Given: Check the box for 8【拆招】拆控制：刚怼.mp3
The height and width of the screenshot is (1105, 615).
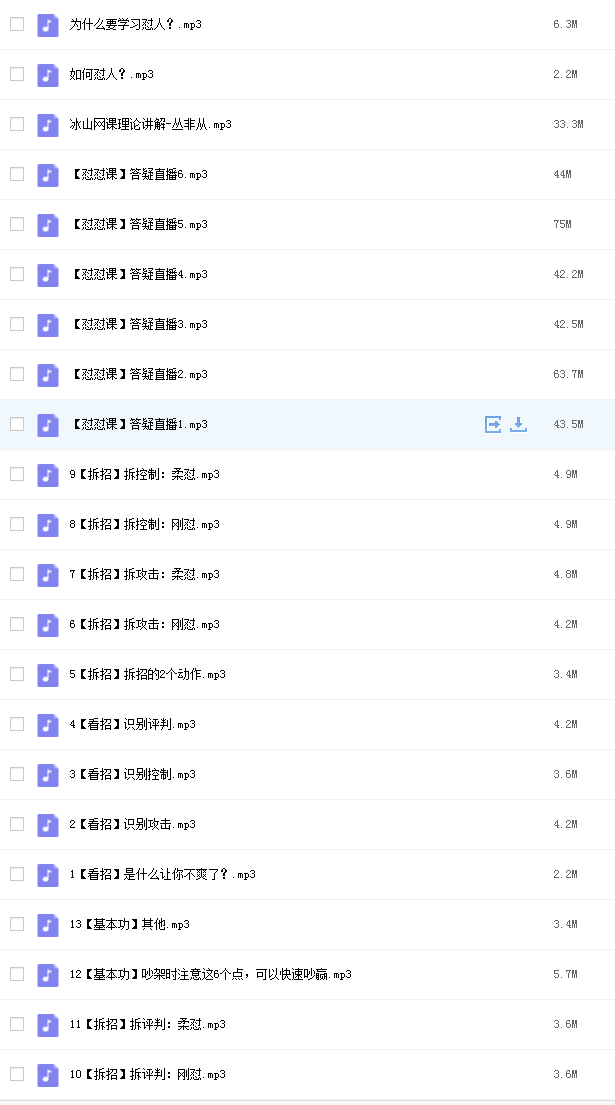Looking at the screenshot, I should (17, 524).
